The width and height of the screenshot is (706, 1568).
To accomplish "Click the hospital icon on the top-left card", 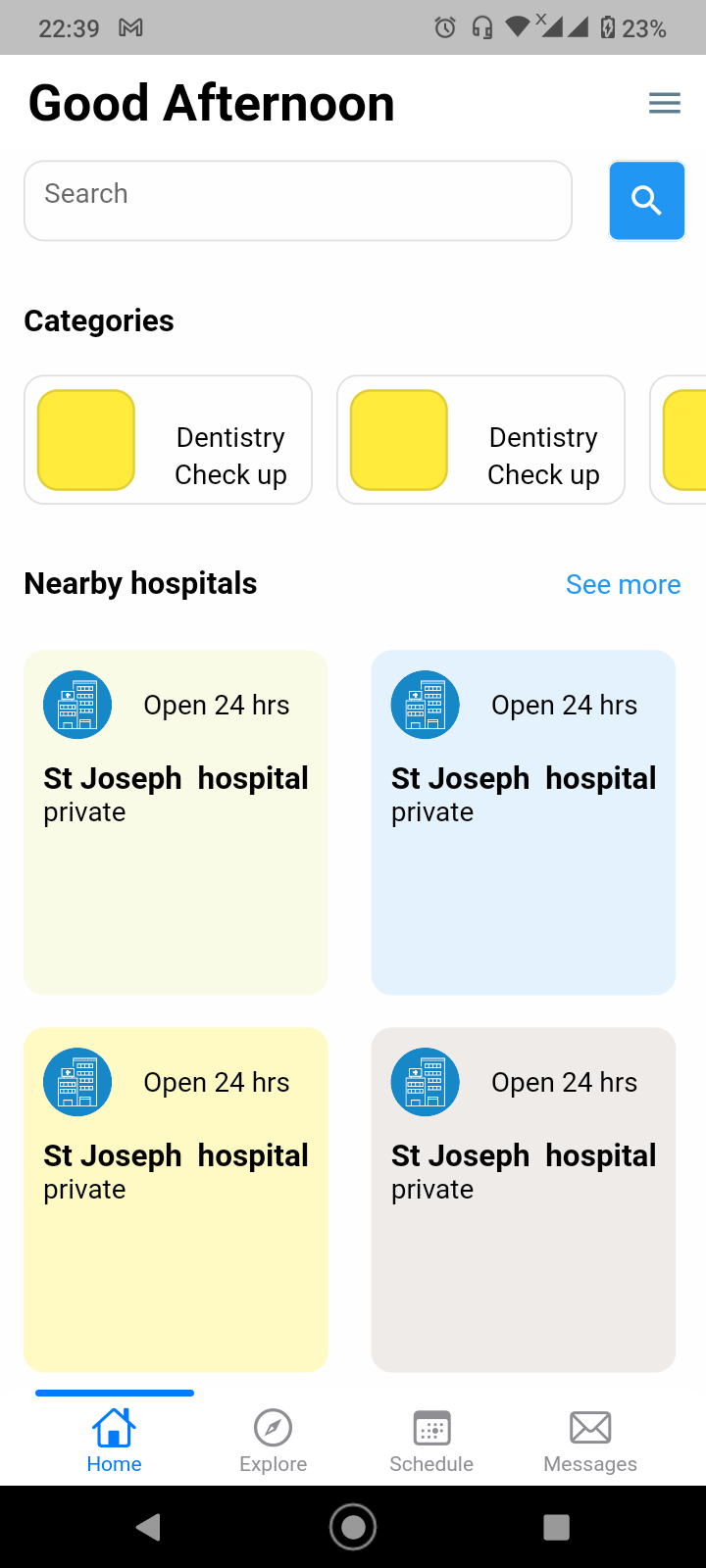I will point(77,704).
